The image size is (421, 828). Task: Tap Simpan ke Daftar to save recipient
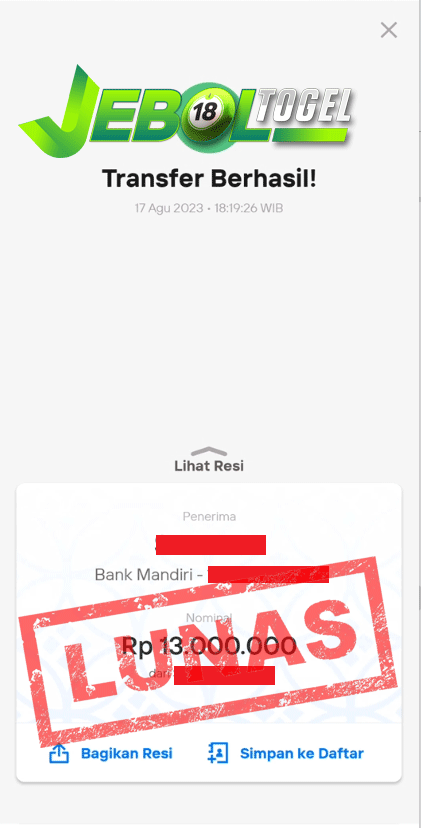coord(285,753)
